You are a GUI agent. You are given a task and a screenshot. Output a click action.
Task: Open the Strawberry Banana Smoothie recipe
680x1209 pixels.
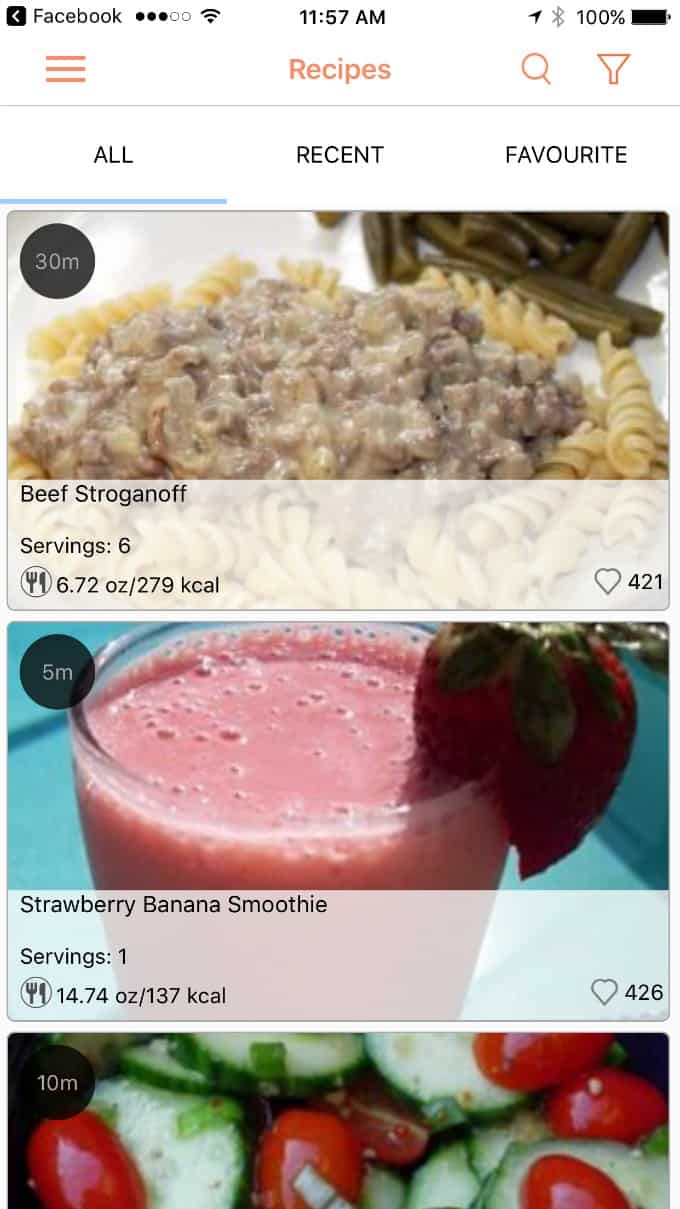point(338,821)
